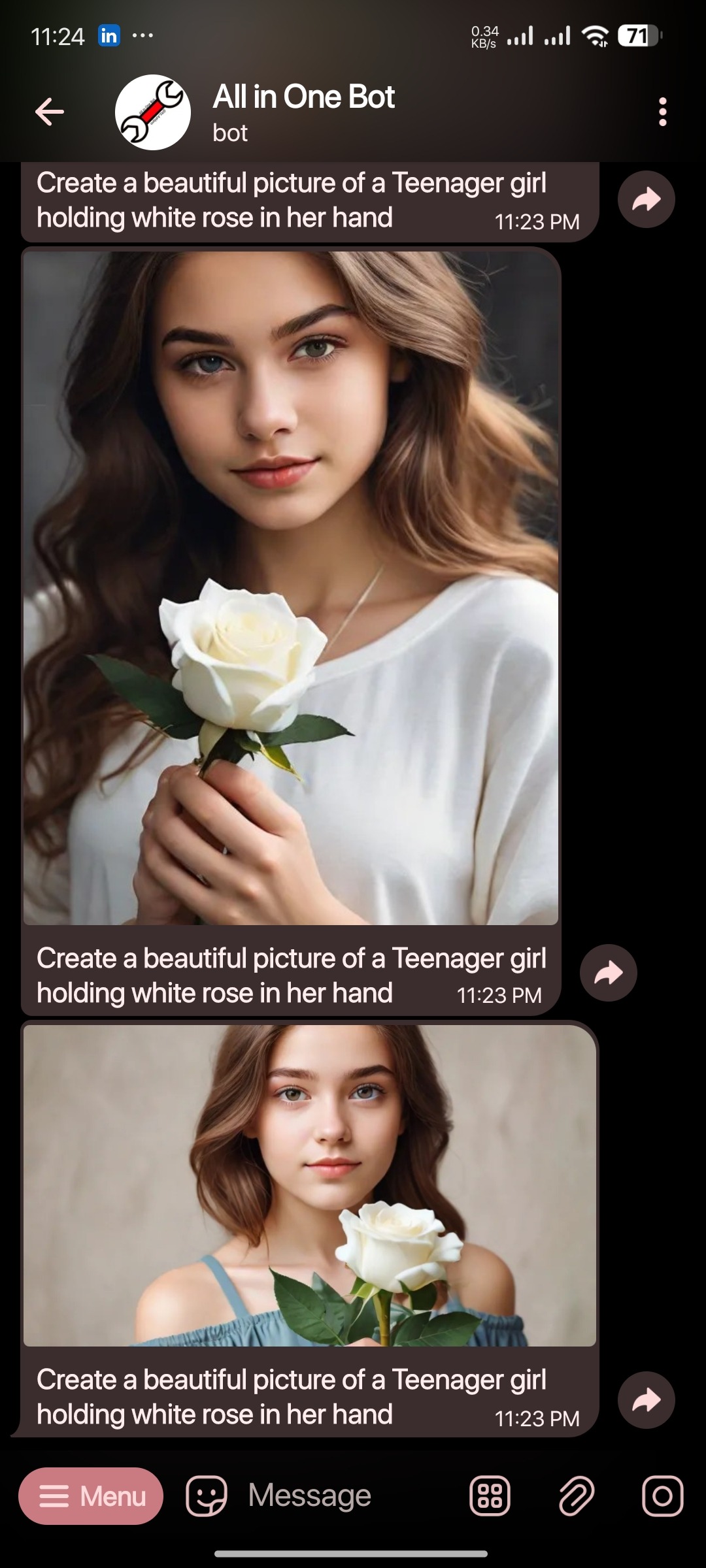706x1568 pixels.
Task: Open the blue top girl photo
Action: [x=310, y=1185]
